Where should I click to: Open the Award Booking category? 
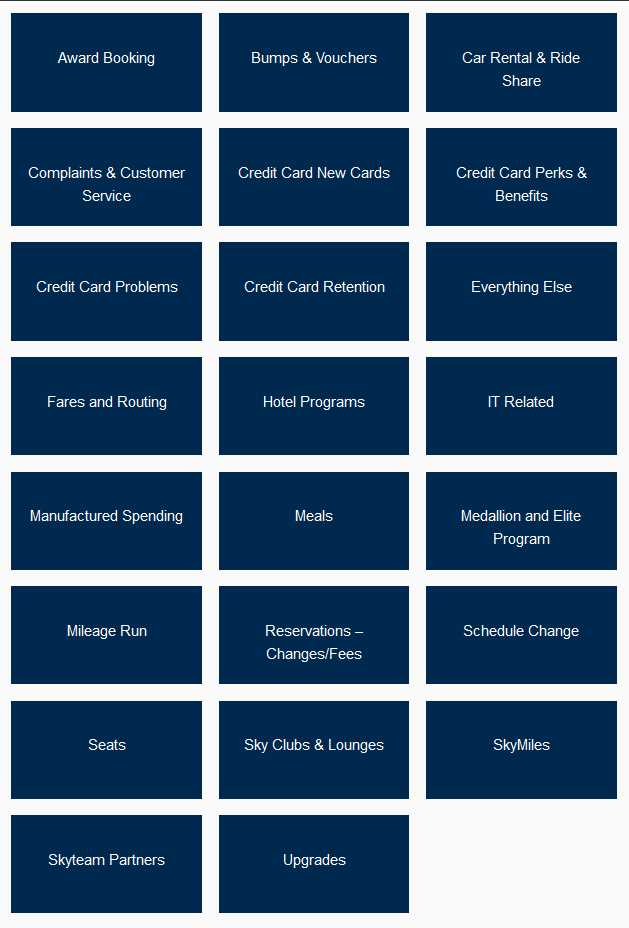coord(106,62)
